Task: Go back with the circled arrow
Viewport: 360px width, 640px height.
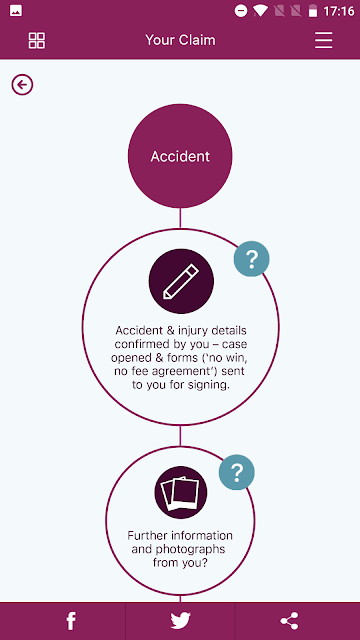Action: coord(22,85)
